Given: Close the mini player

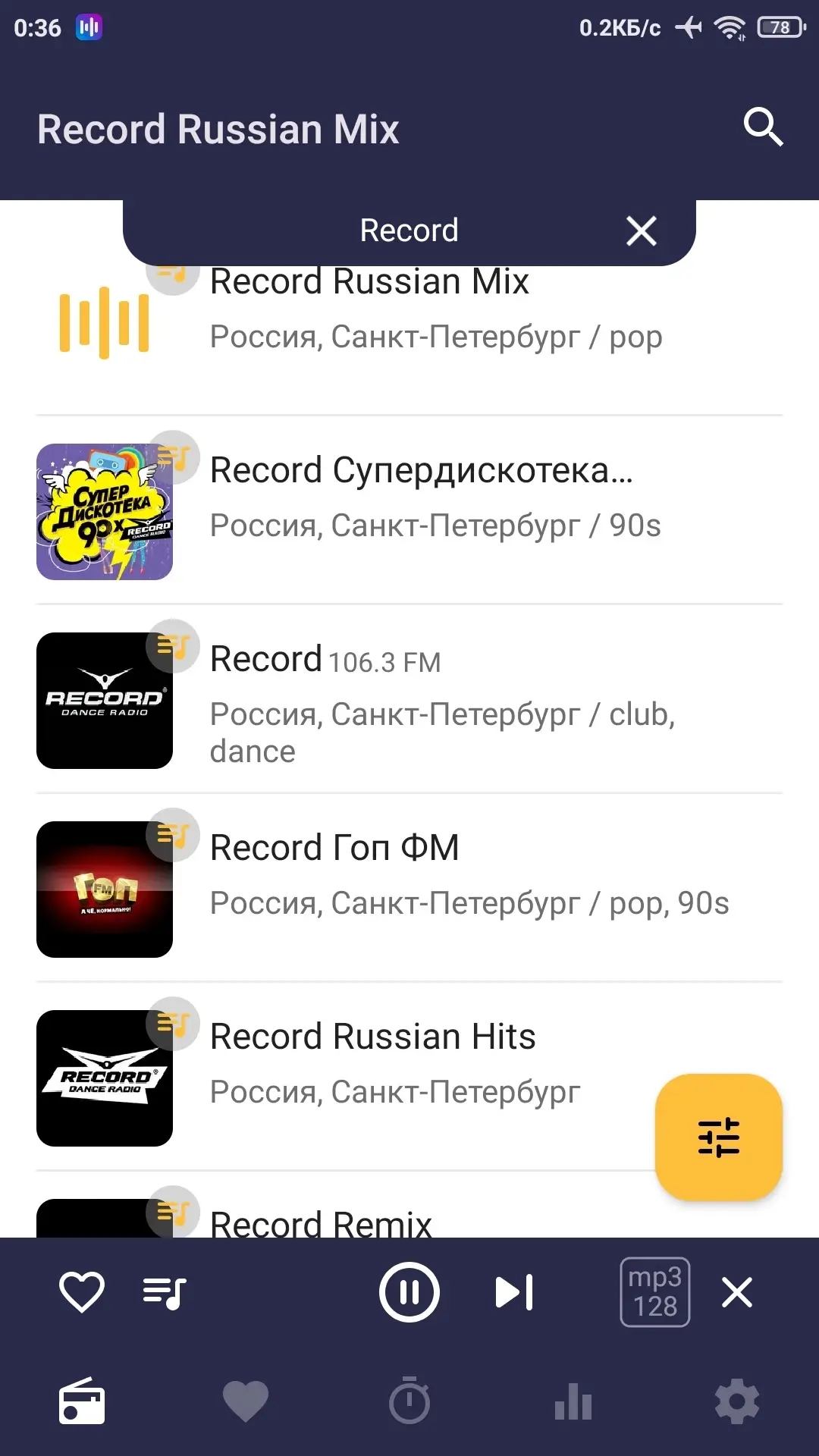Looking at the screenshot, I should tap(737, 1292).
